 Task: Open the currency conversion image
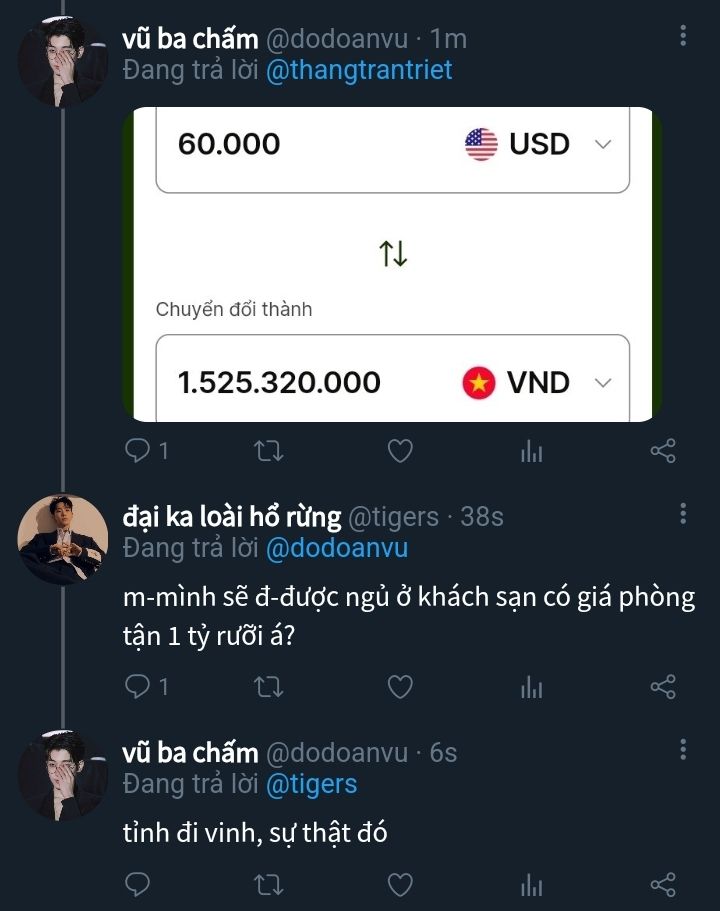[392, 264]
